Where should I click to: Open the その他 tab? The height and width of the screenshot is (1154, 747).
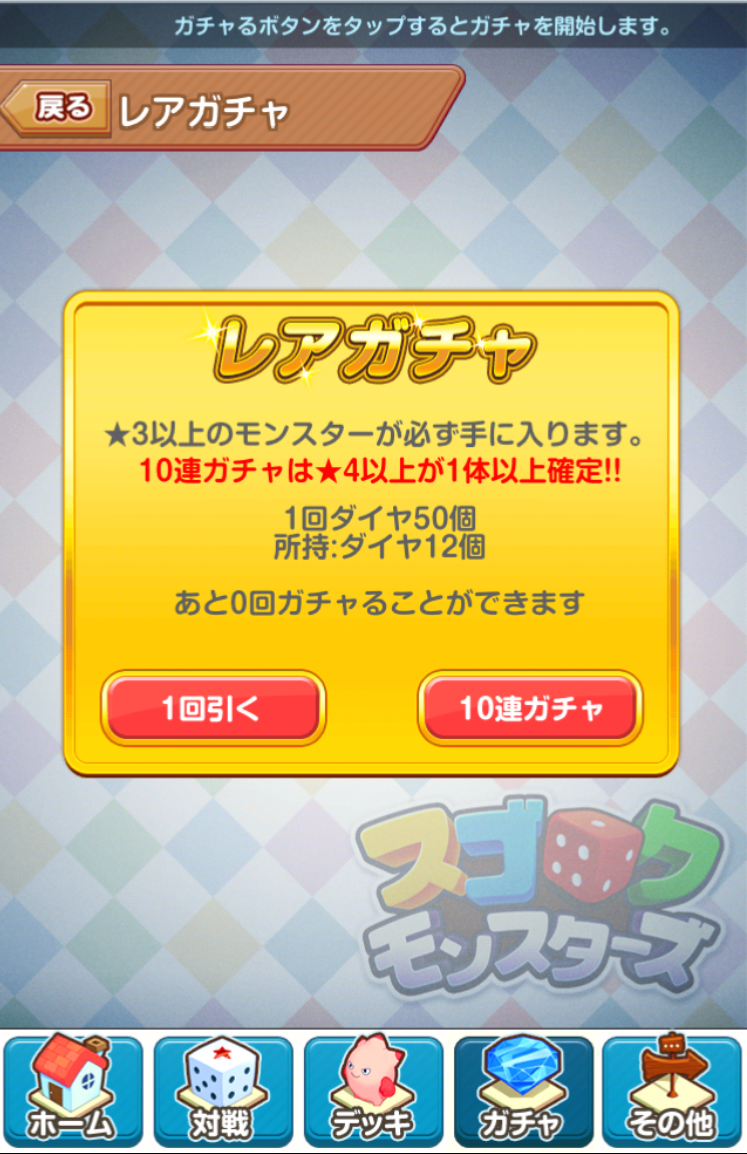[x=672, y=1091]
